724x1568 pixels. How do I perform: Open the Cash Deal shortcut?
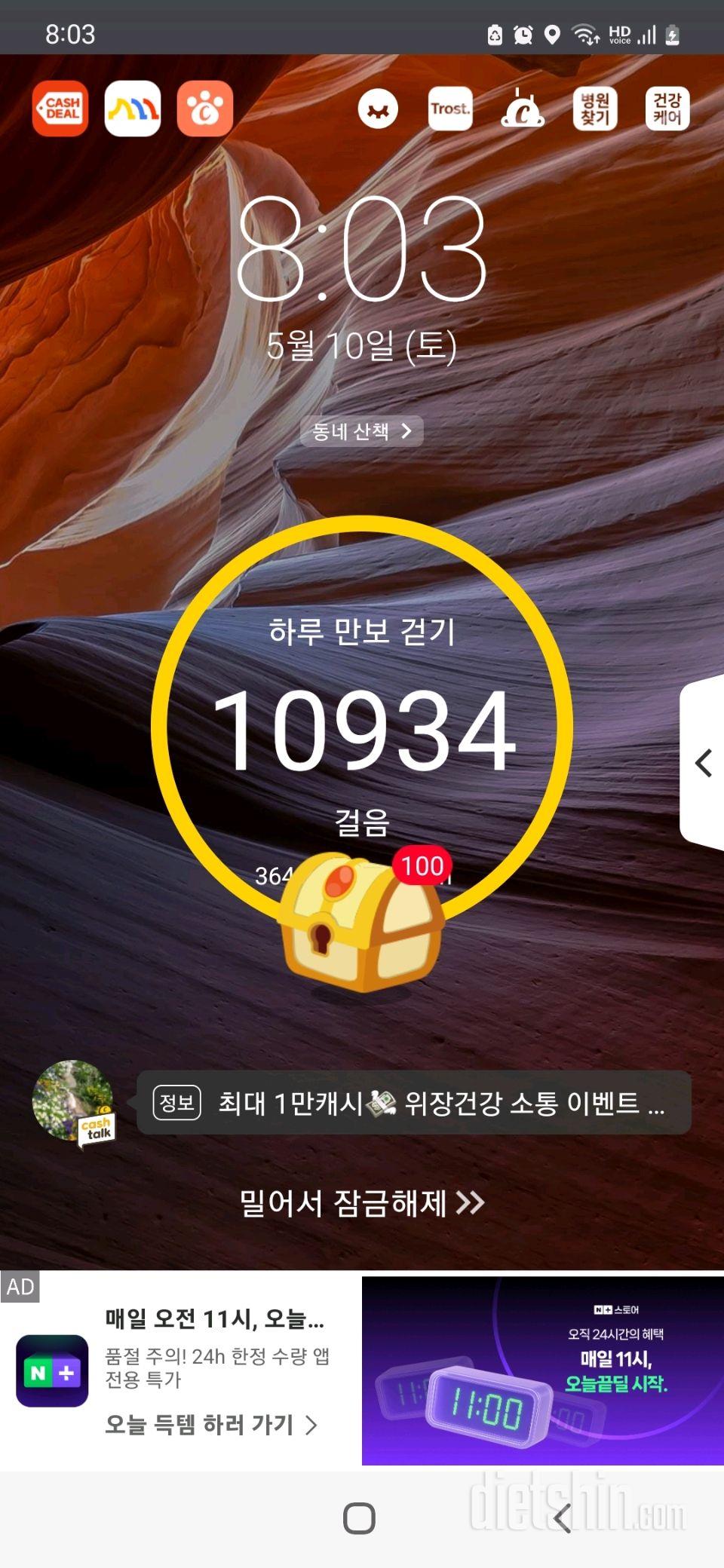point(60,109)
